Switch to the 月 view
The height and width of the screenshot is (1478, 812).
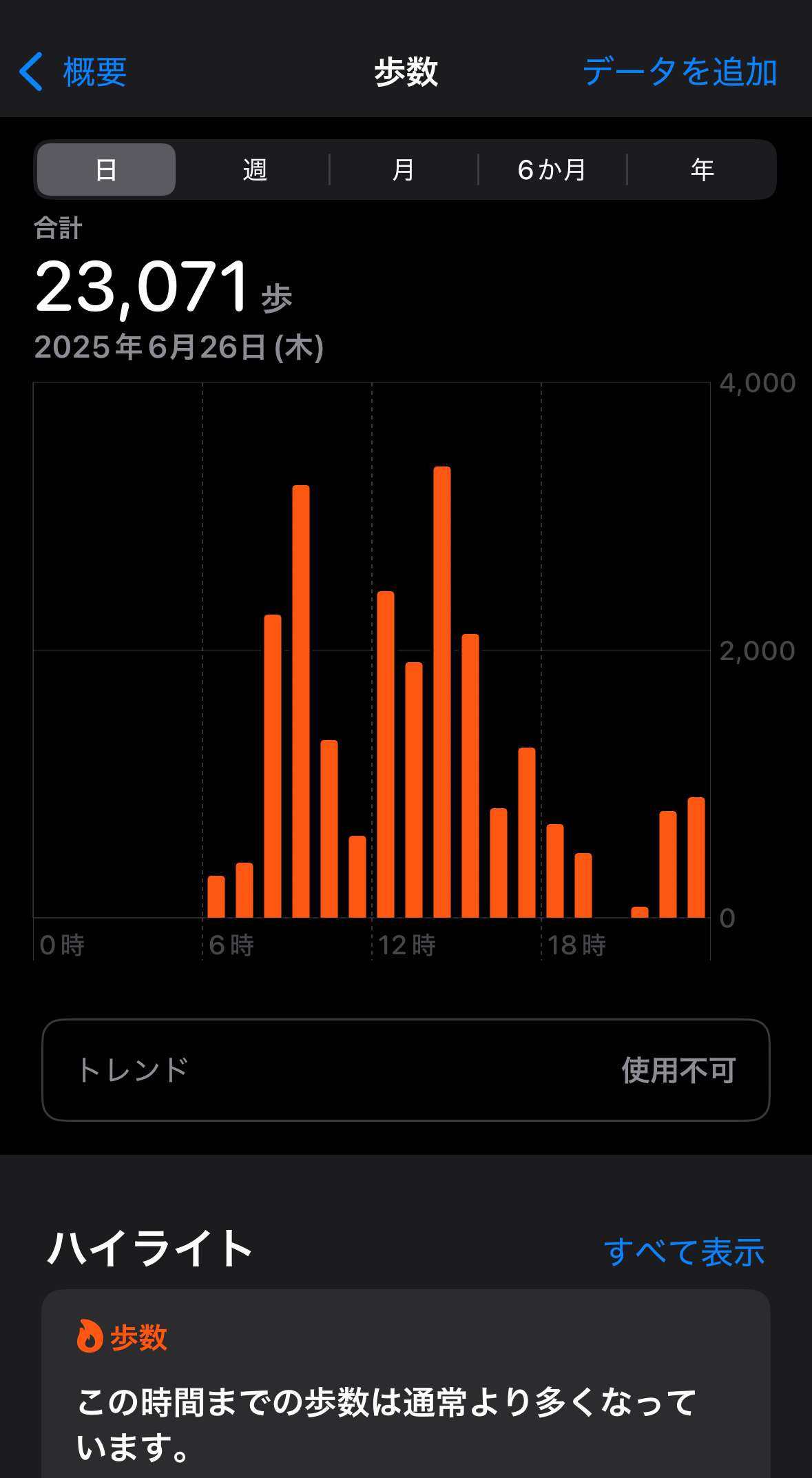click(403, 170)
